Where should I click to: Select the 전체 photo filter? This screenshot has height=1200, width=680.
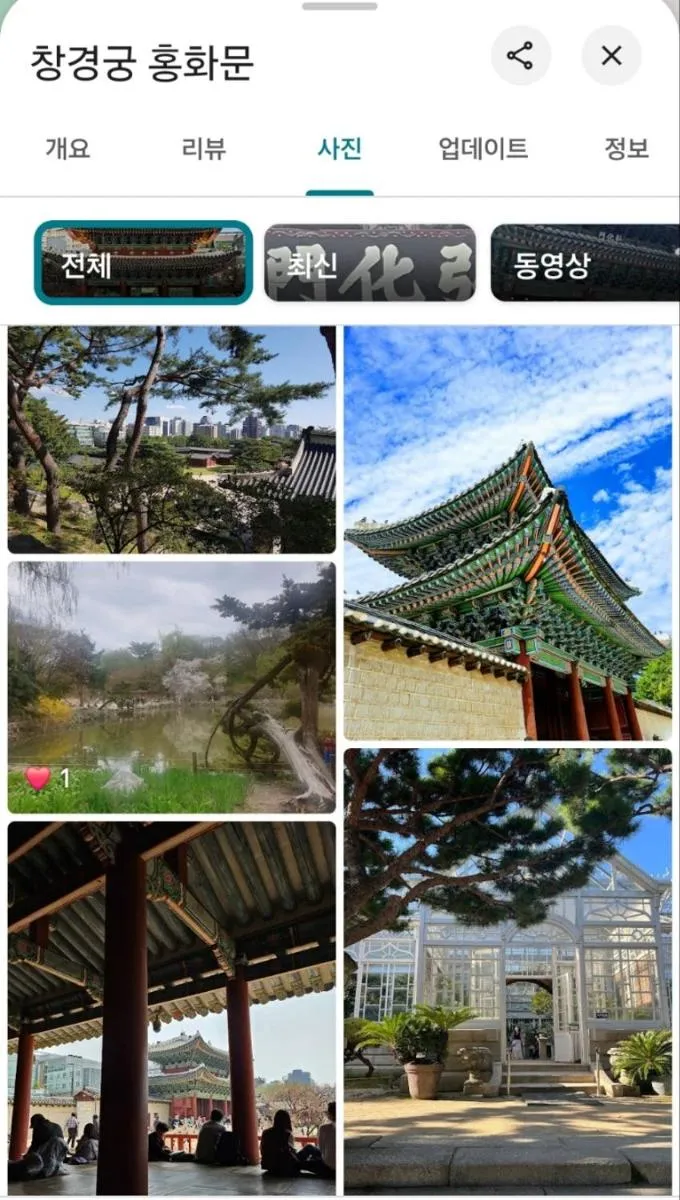tap(143, 262)
